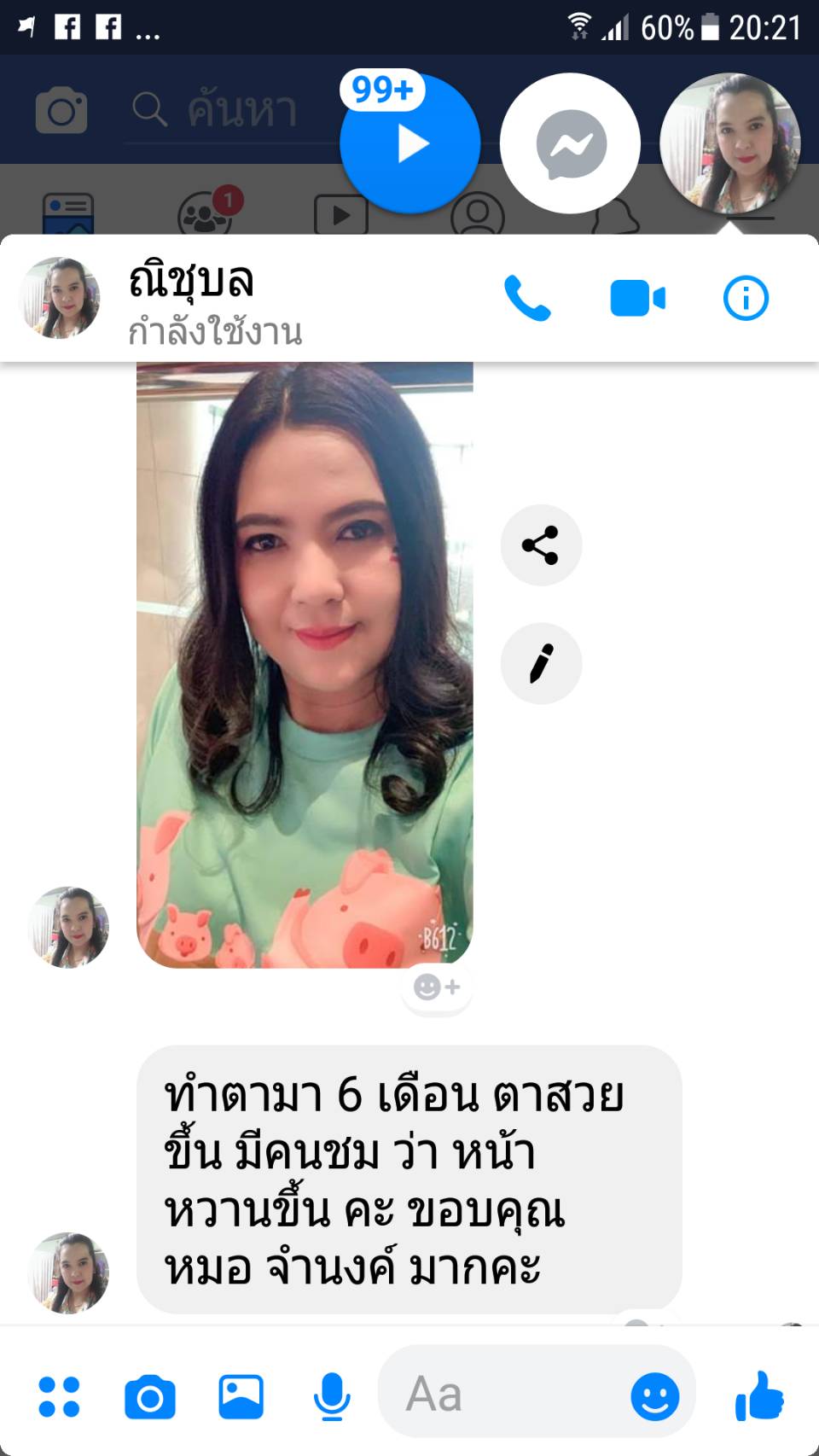
Task: Choose a picture from the gallery
Action: pyautogui.click(x=241, y=1397)
